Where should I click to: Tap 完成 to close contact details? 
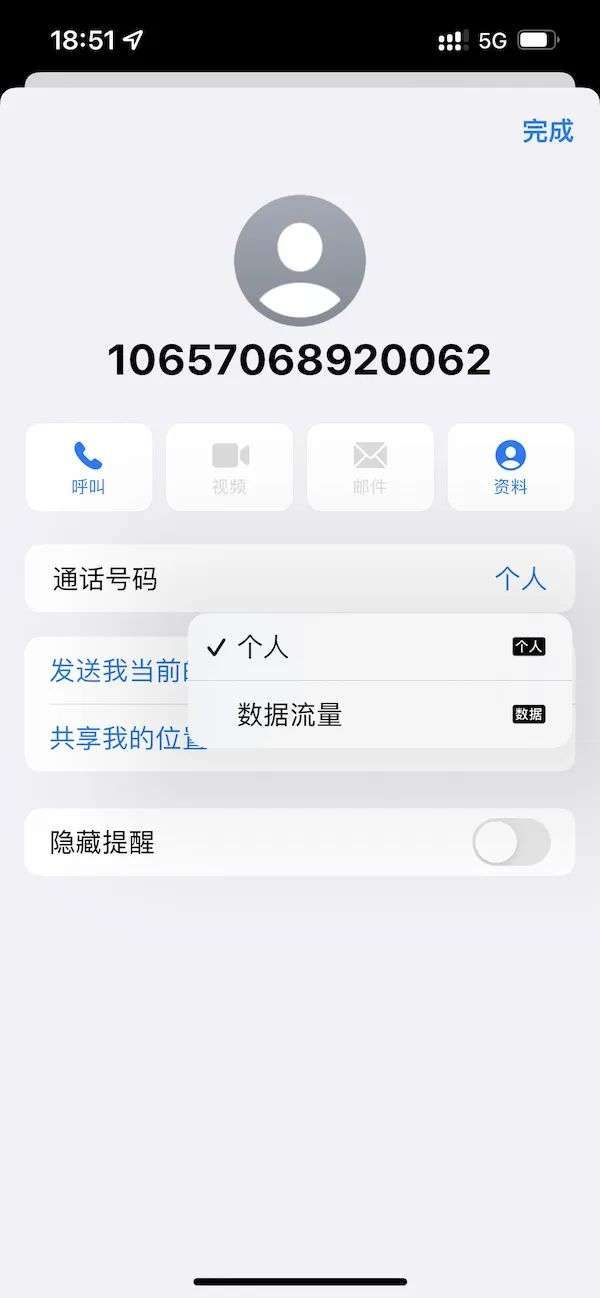coord(548,131)
